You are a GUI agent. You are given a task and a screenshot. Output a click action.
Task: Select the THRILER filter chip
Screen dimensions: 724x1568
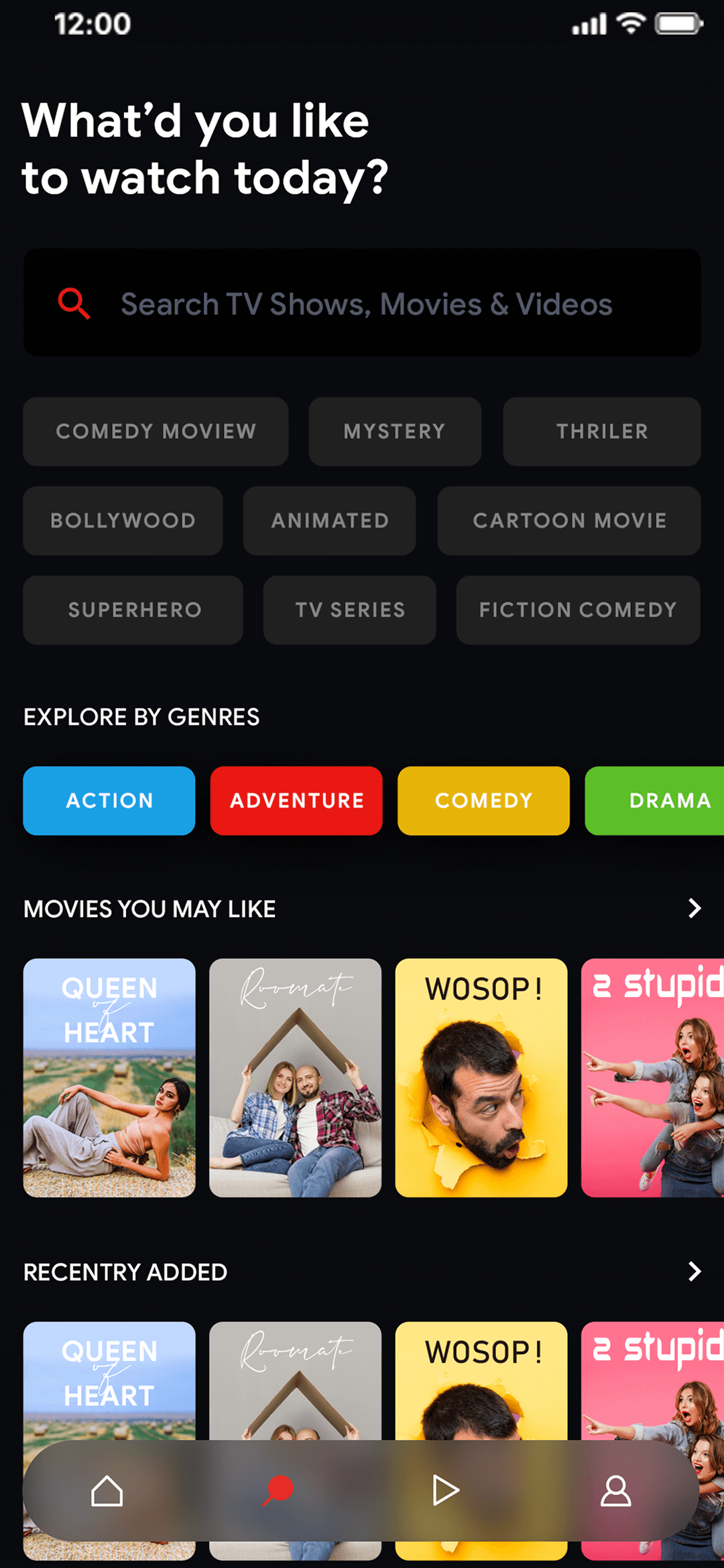pos(601,431)
